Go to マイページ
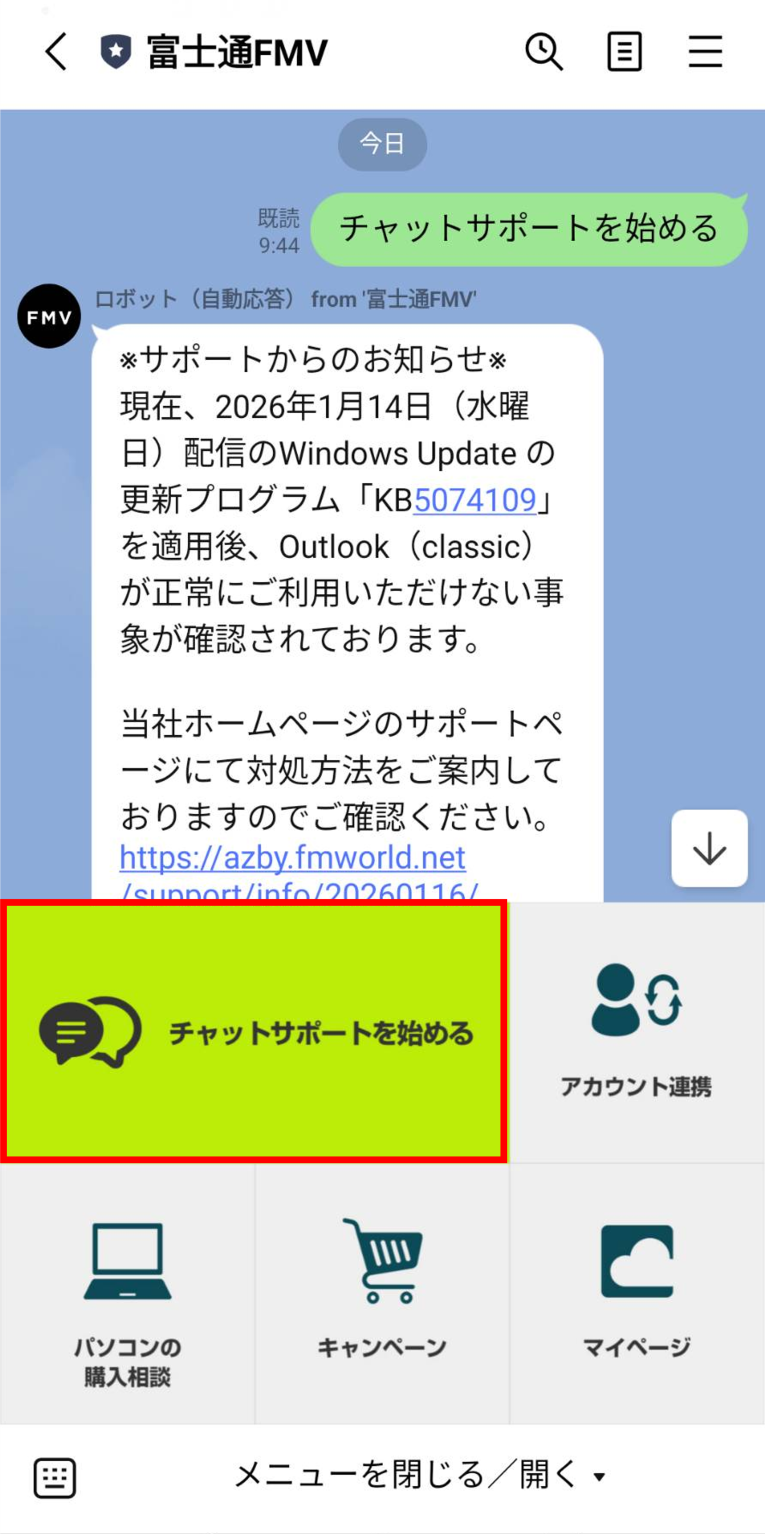This screenshot has width=765, height=1534. pyautogui.click(x=637, y=1295)
